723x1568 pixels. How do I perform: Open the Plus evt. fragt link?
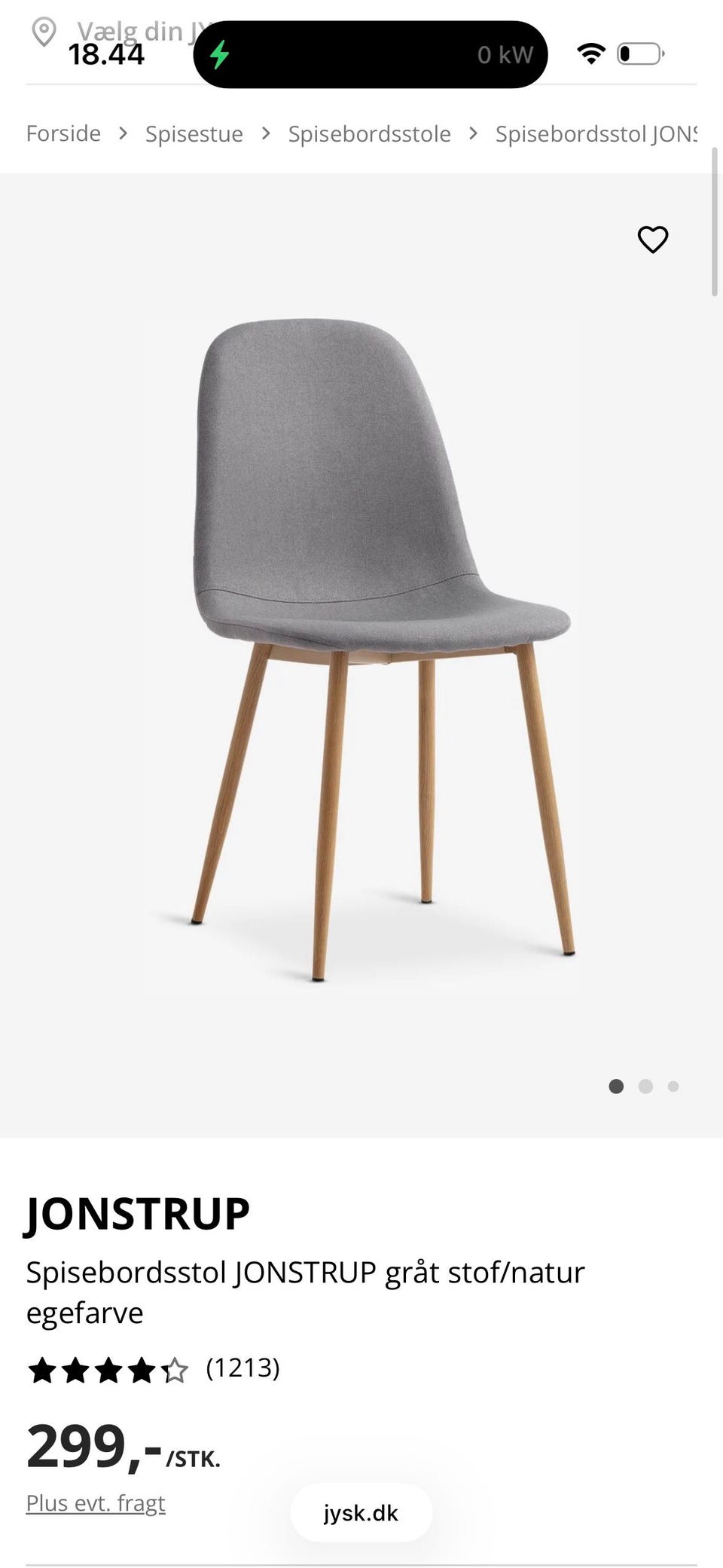point(96,1502)
